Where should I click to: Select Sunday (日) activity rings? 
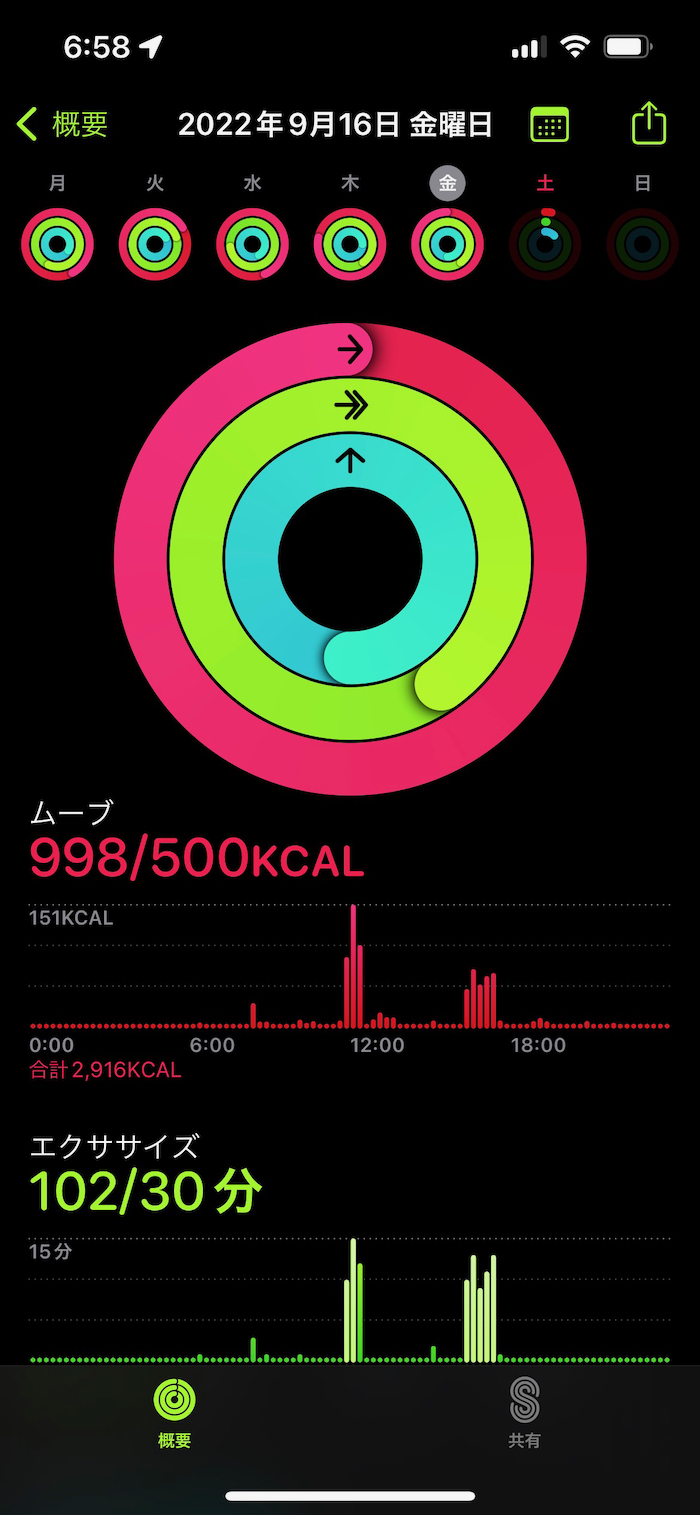click(642, 244)
